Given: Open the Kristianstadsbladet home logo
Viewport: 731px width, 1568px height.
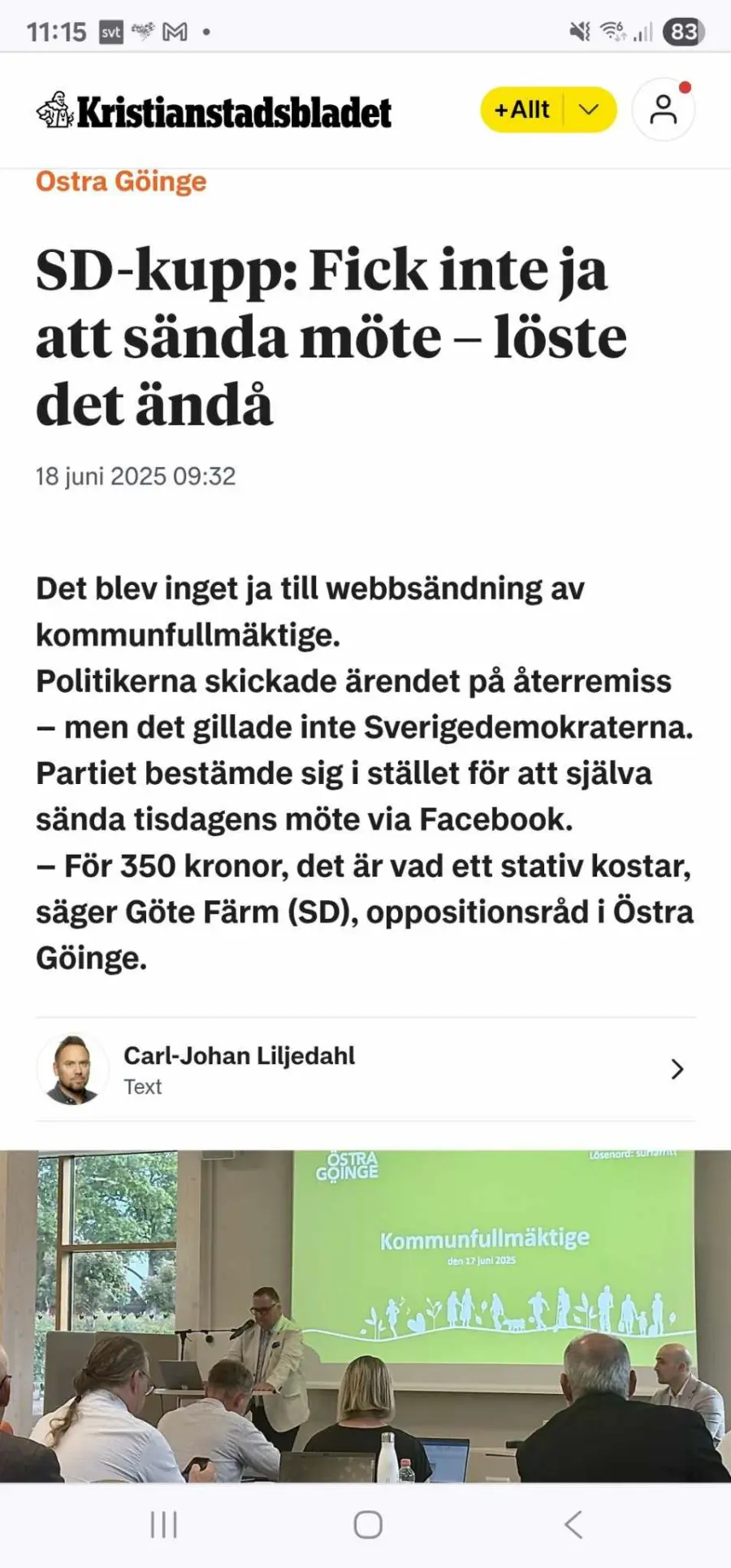Looking at the screenshot, I should 214,111.
